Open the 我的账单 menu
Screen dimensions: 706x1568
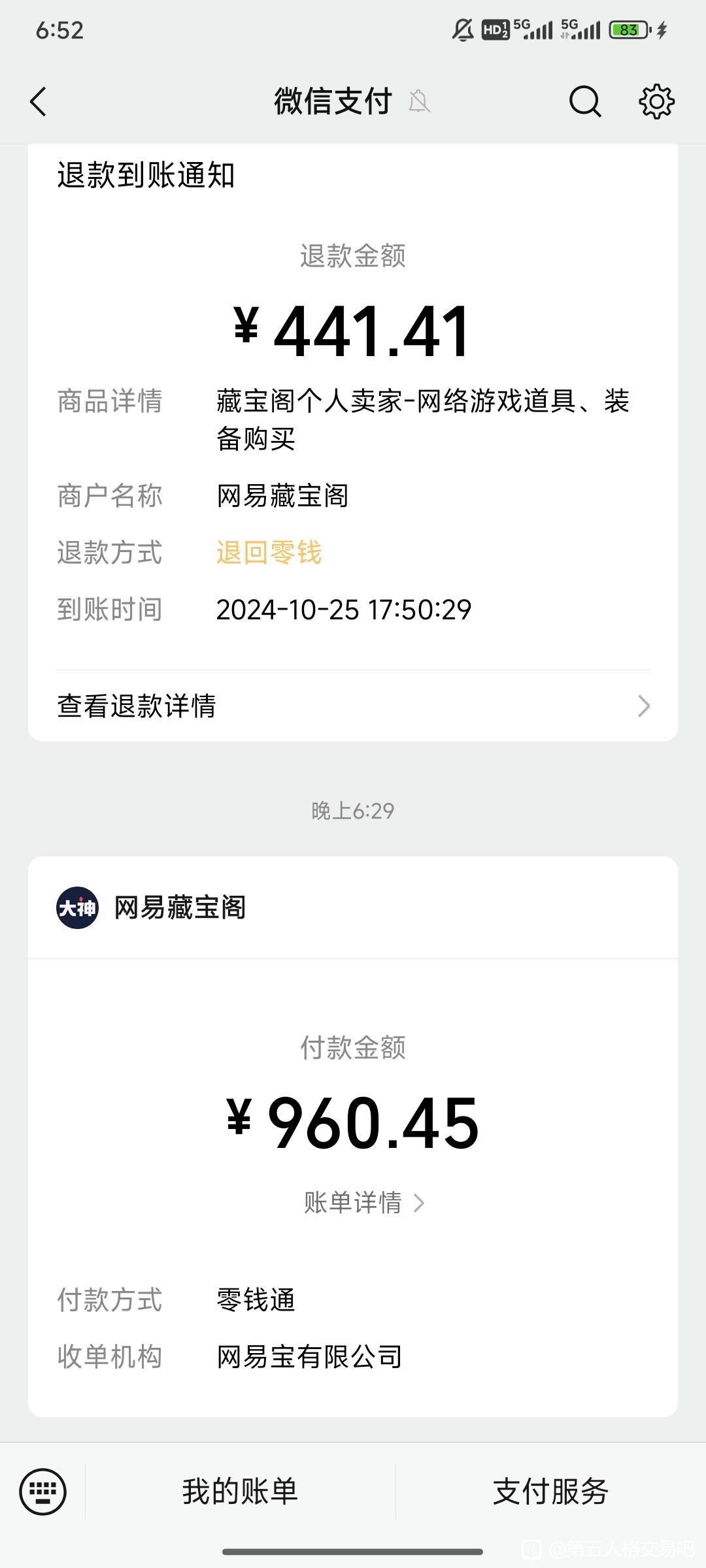tap(240, 1492)
